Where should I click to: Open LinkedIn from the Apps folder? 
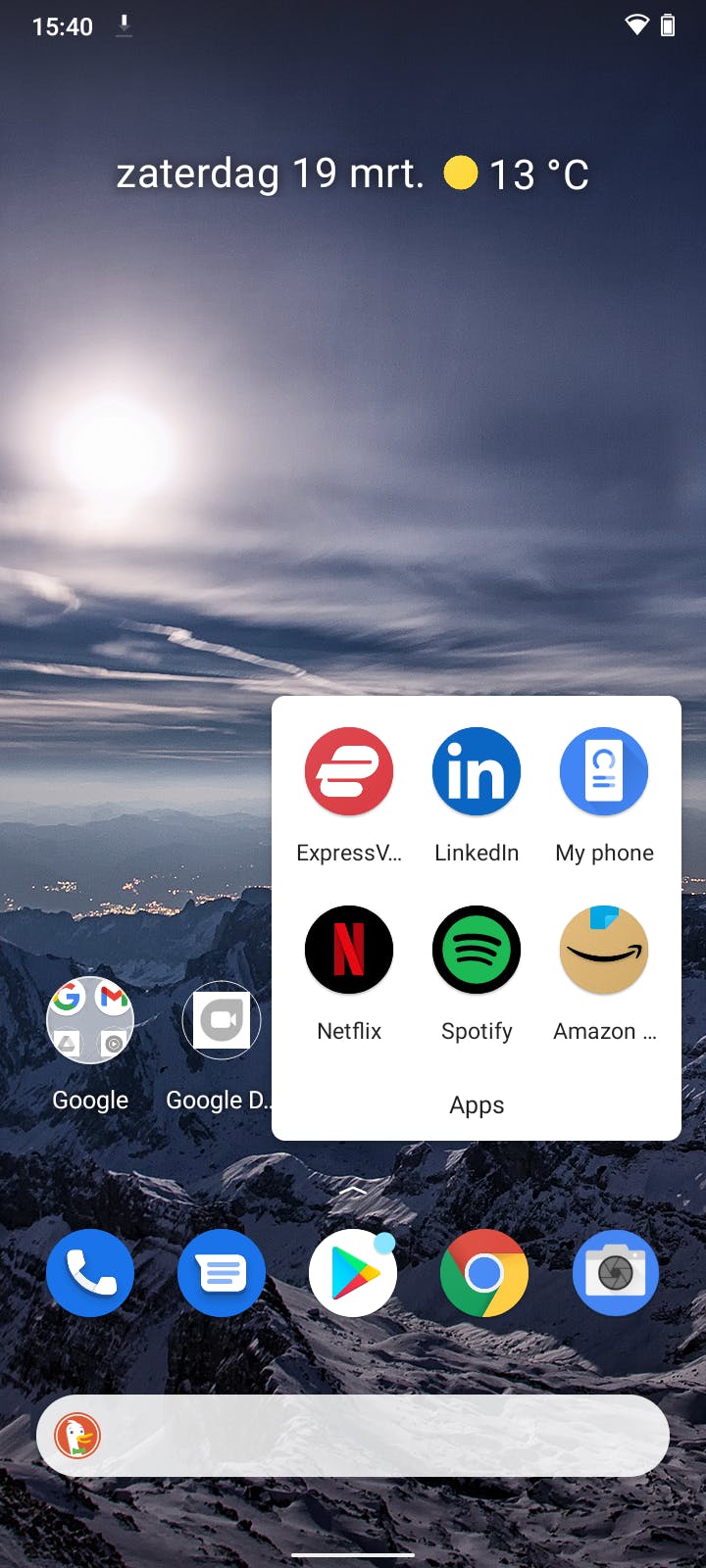pos(477,772)
